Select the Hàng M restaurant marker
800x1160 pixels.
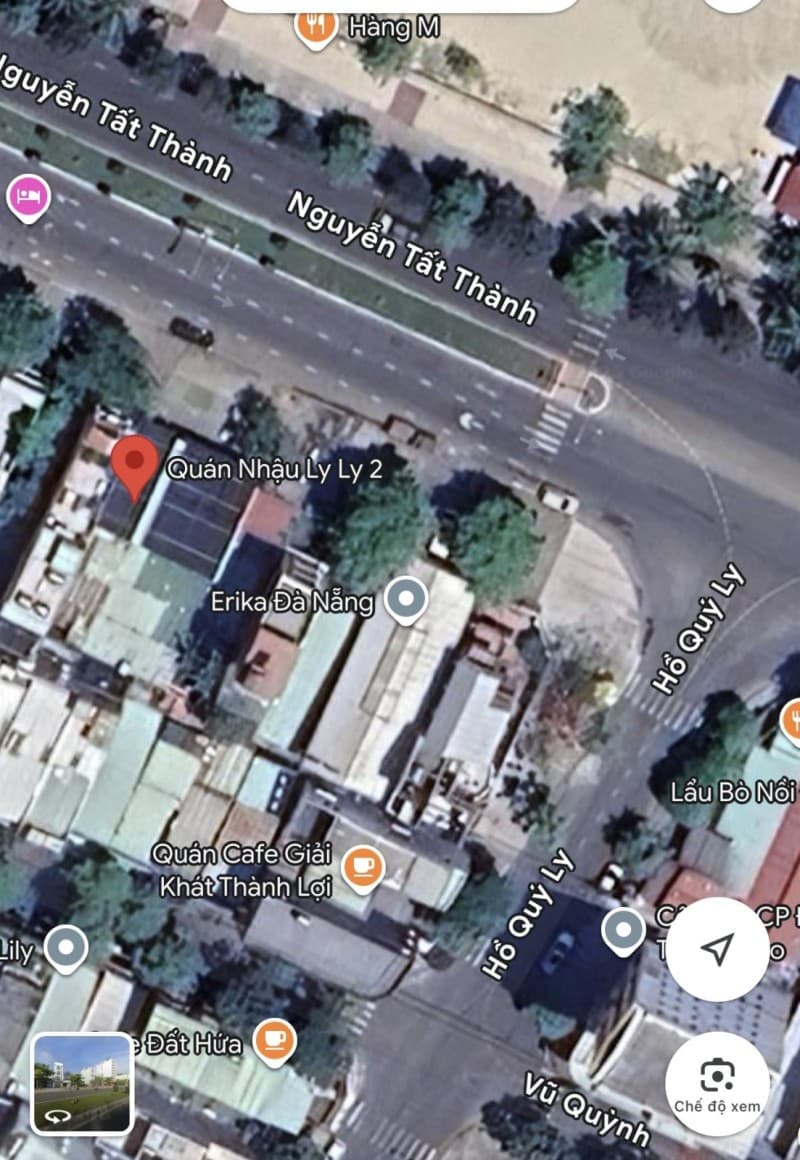coord(315,26)
